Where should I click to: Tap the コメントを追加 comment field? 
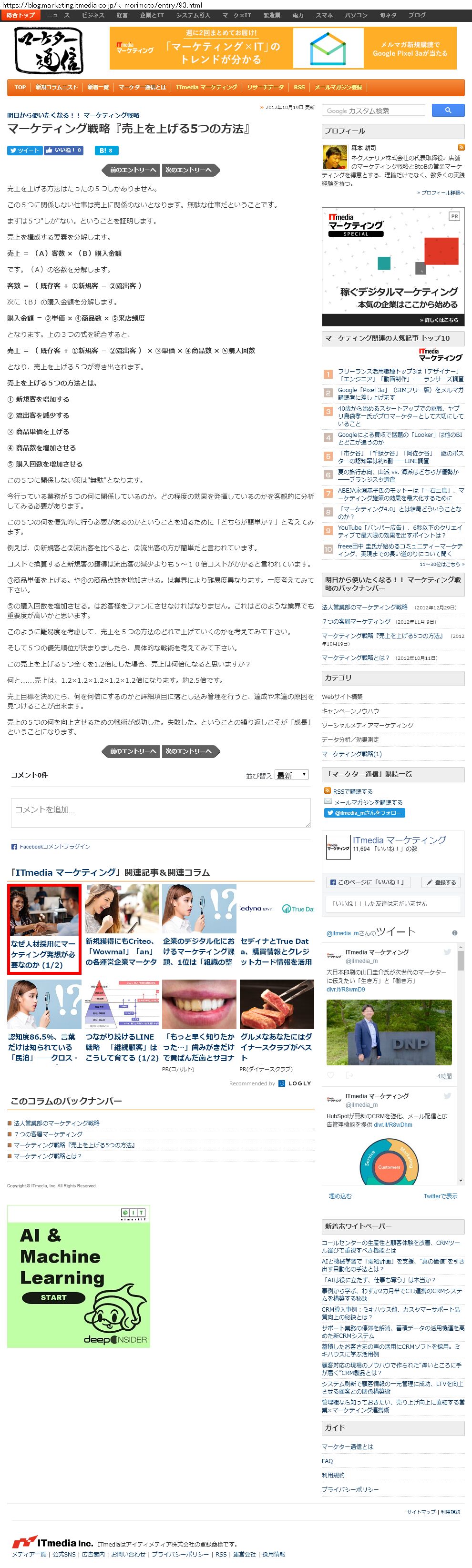pyautogui.click(x=160, y=812)
